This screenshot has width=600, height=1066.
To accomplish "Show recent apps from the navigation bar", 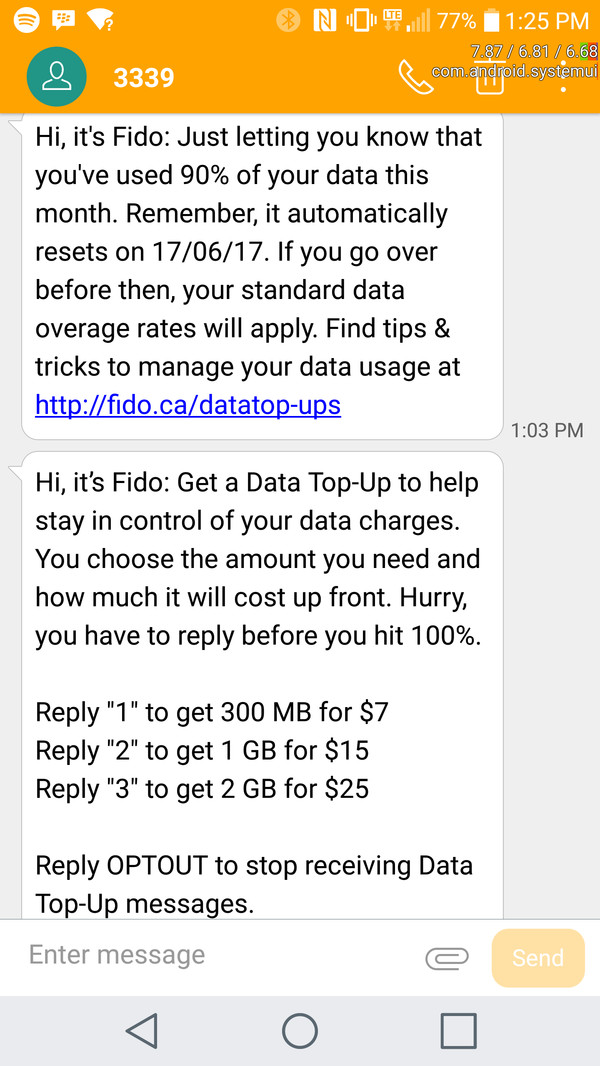I will 458,1030.
